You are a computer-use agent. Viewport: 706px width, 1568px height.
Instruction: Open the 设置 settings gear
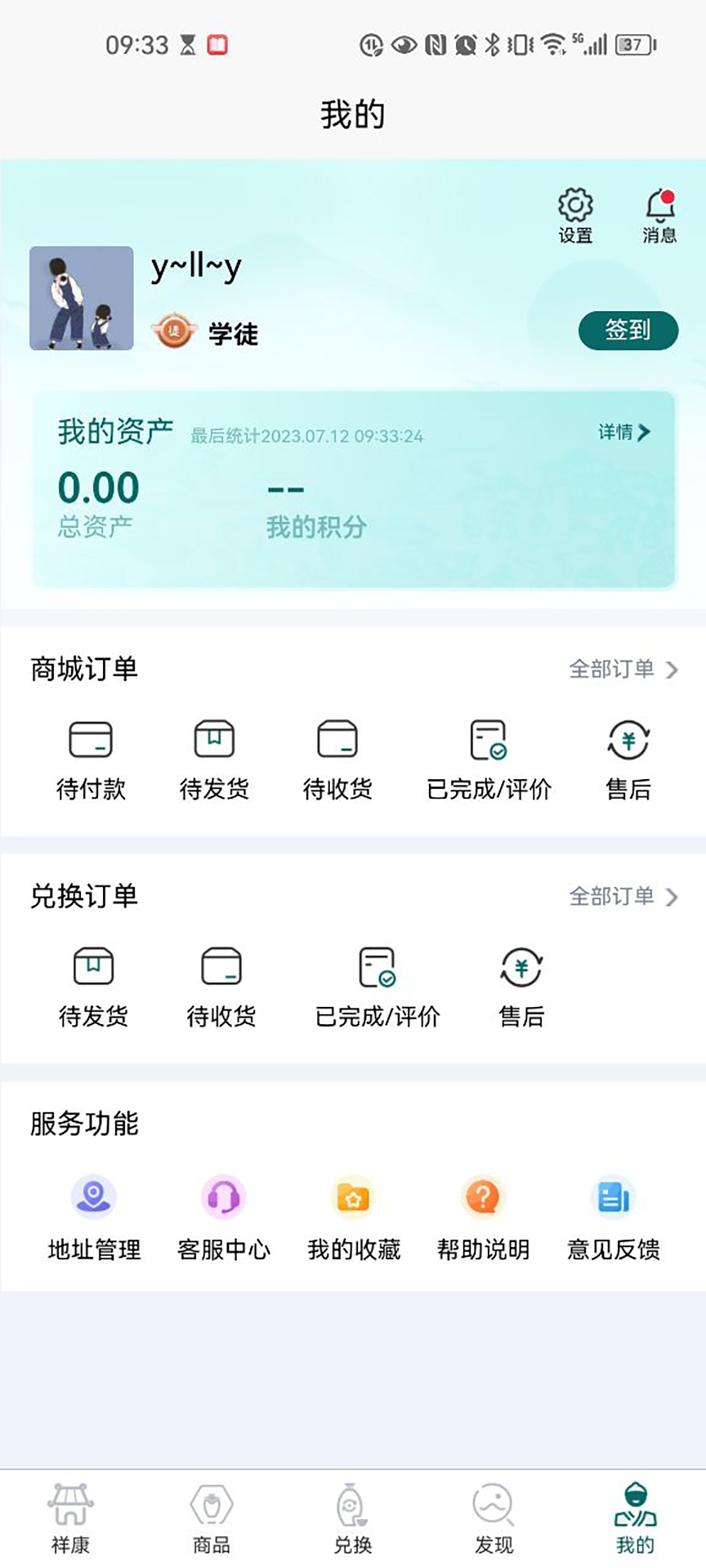[x=575, y=215]
